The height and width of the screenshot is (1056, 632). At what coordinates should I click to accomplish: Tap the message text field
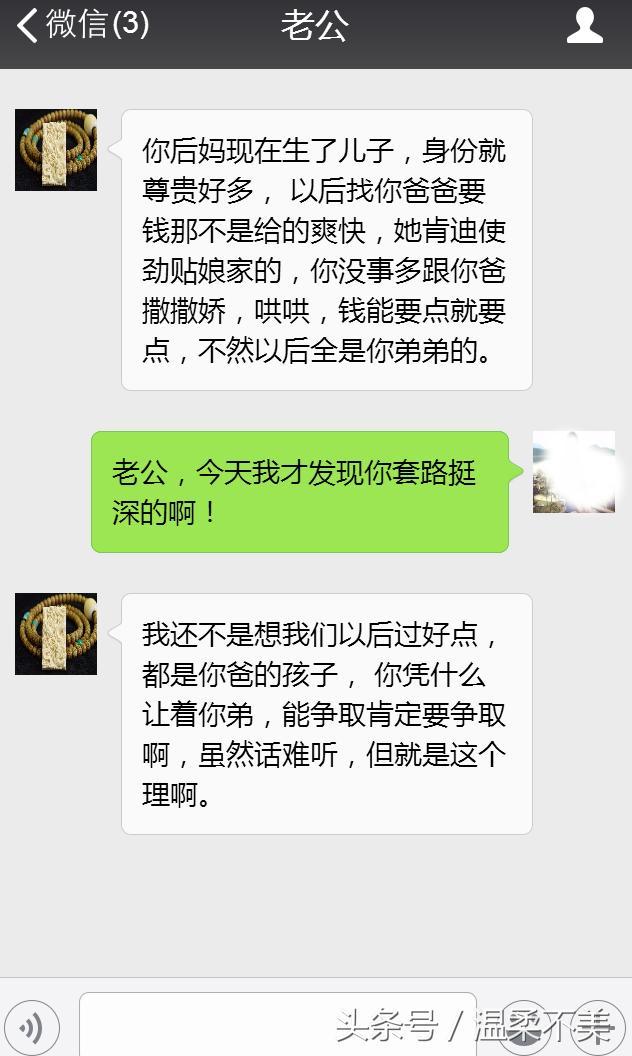tap(277, 1025)
